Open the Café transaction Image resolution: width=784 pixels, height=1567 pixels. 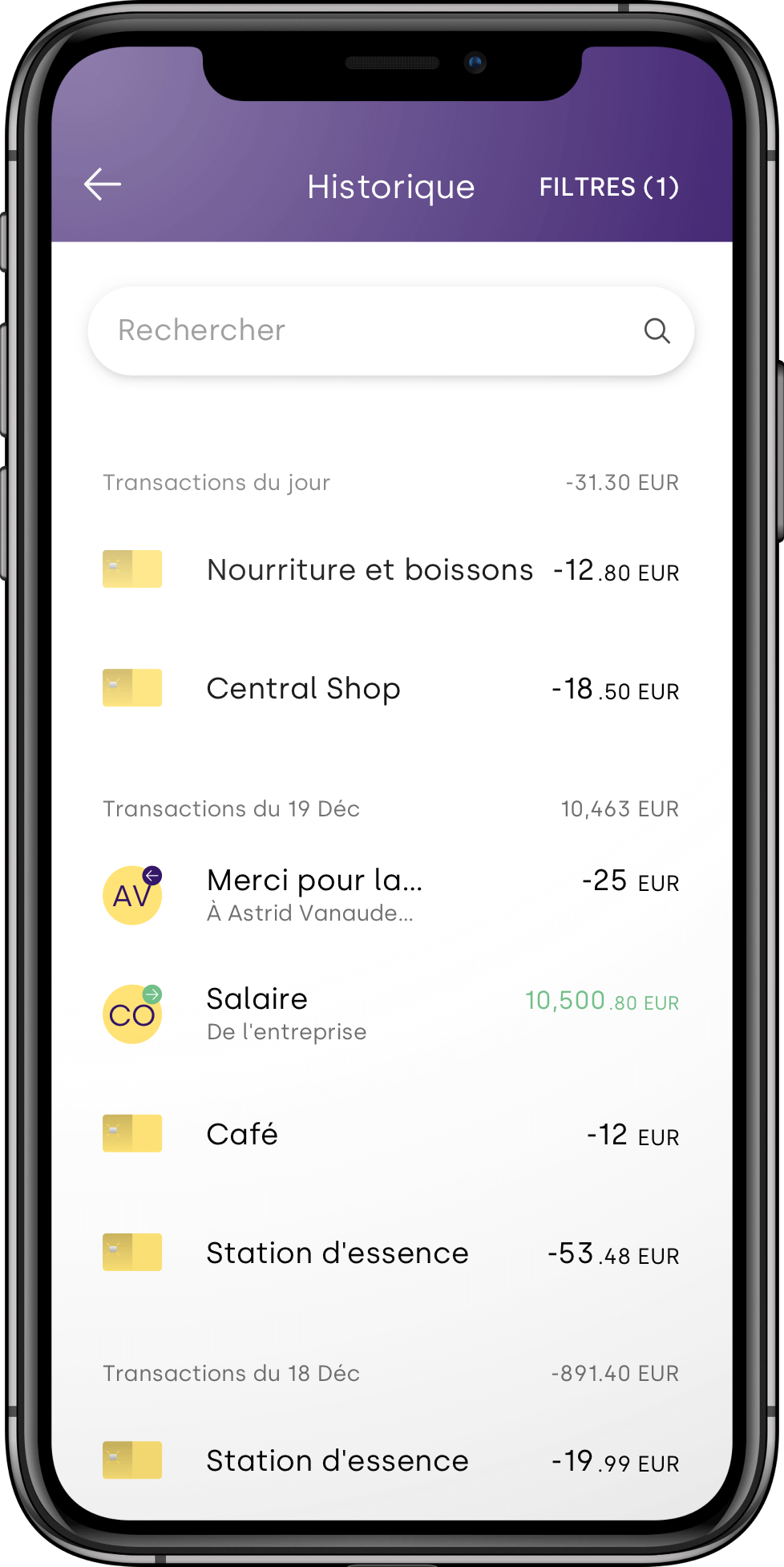point(390,1134)
